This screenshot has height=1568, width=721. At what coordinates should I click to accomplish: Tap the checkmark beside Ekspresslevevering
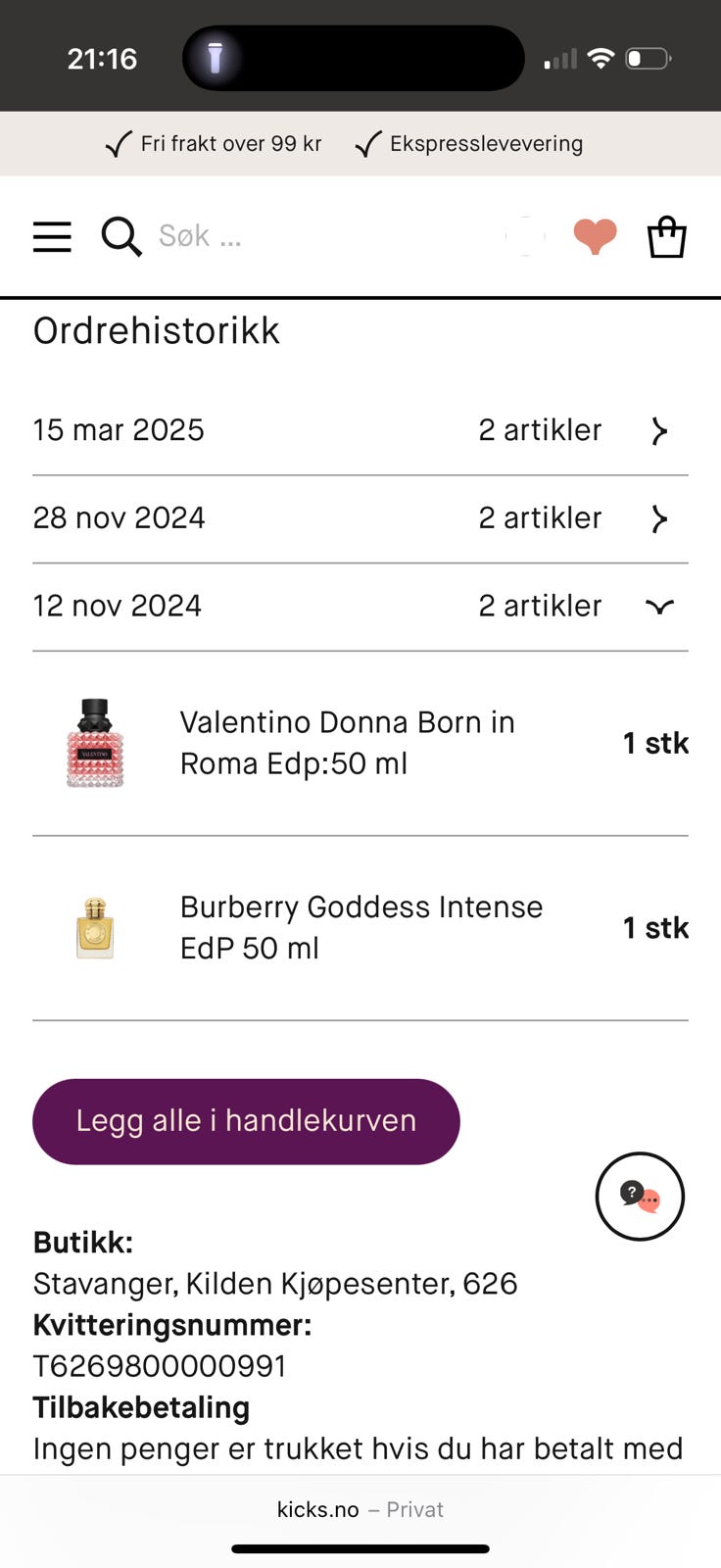coord(365,143)
